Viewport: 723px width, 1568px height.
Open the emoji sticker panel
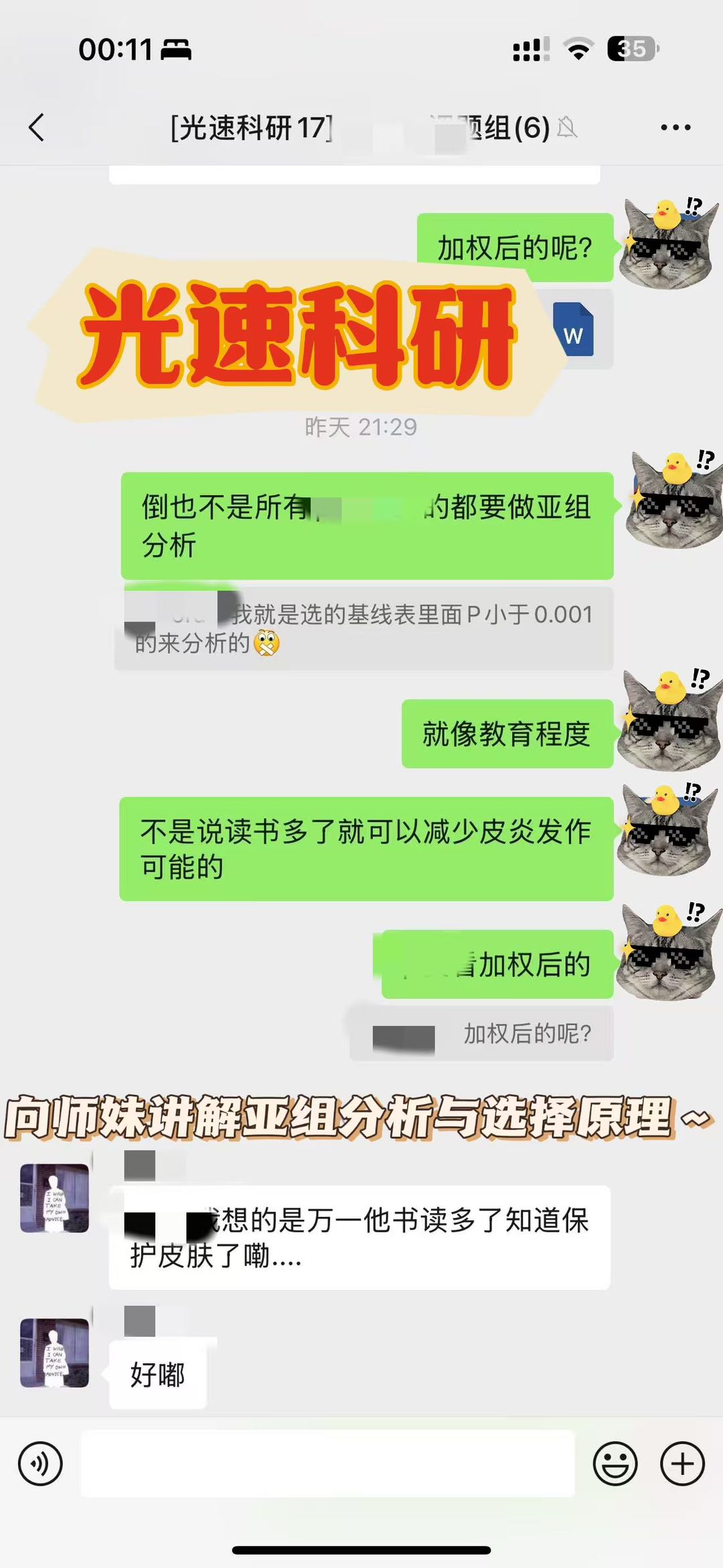(615, 1464)
